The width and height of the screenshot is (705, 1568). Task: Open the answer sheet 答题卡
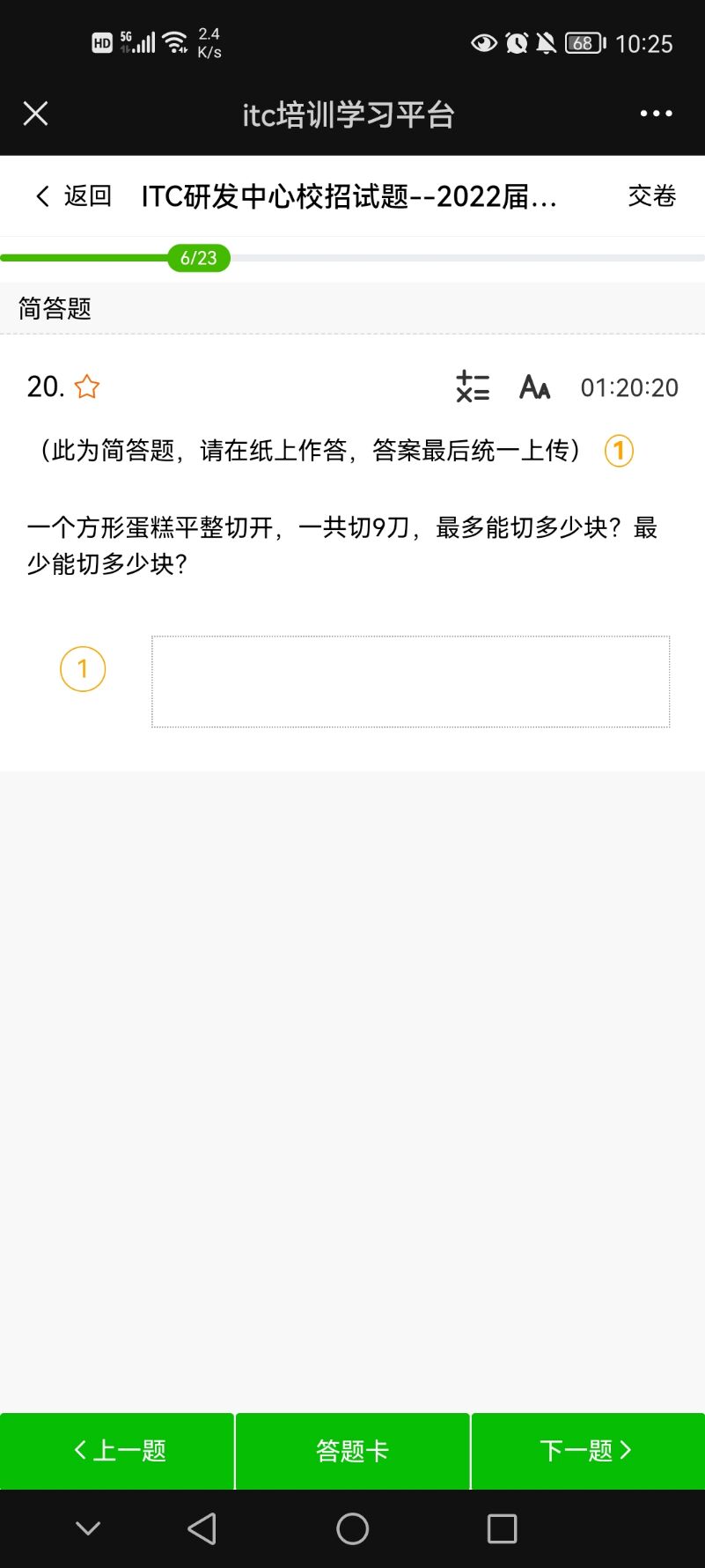click(352, 1451)
